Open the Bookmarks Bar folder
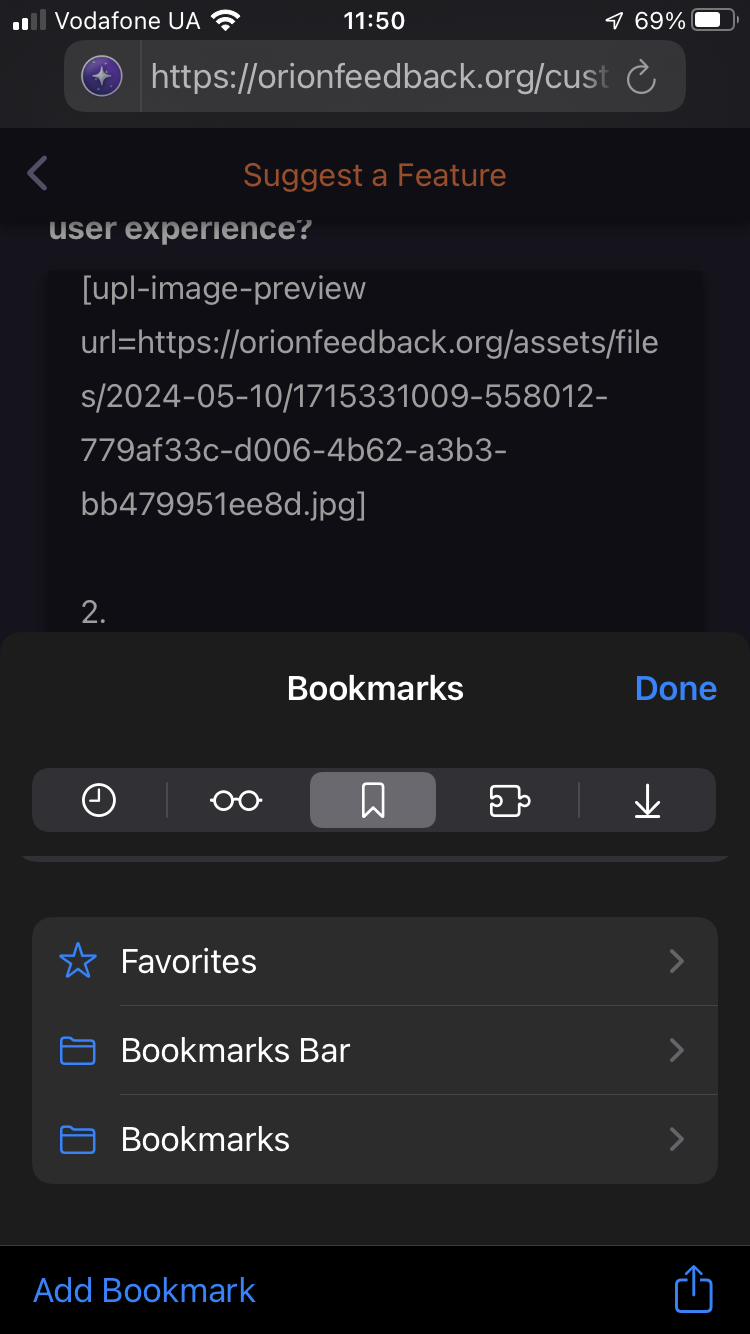 [375, 1050]
